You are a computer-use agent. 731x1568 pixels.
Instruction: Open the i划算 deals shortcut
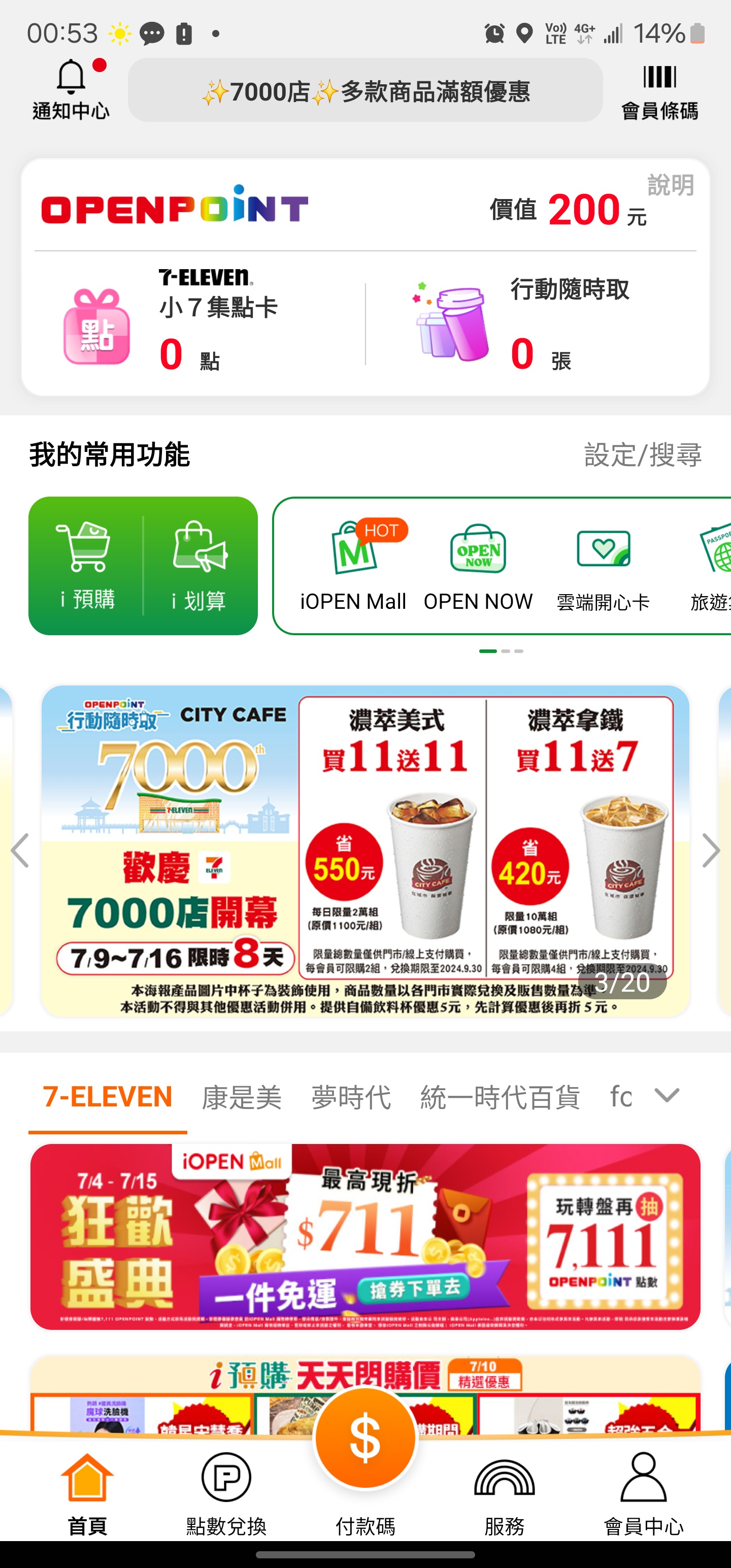point(200,566)
